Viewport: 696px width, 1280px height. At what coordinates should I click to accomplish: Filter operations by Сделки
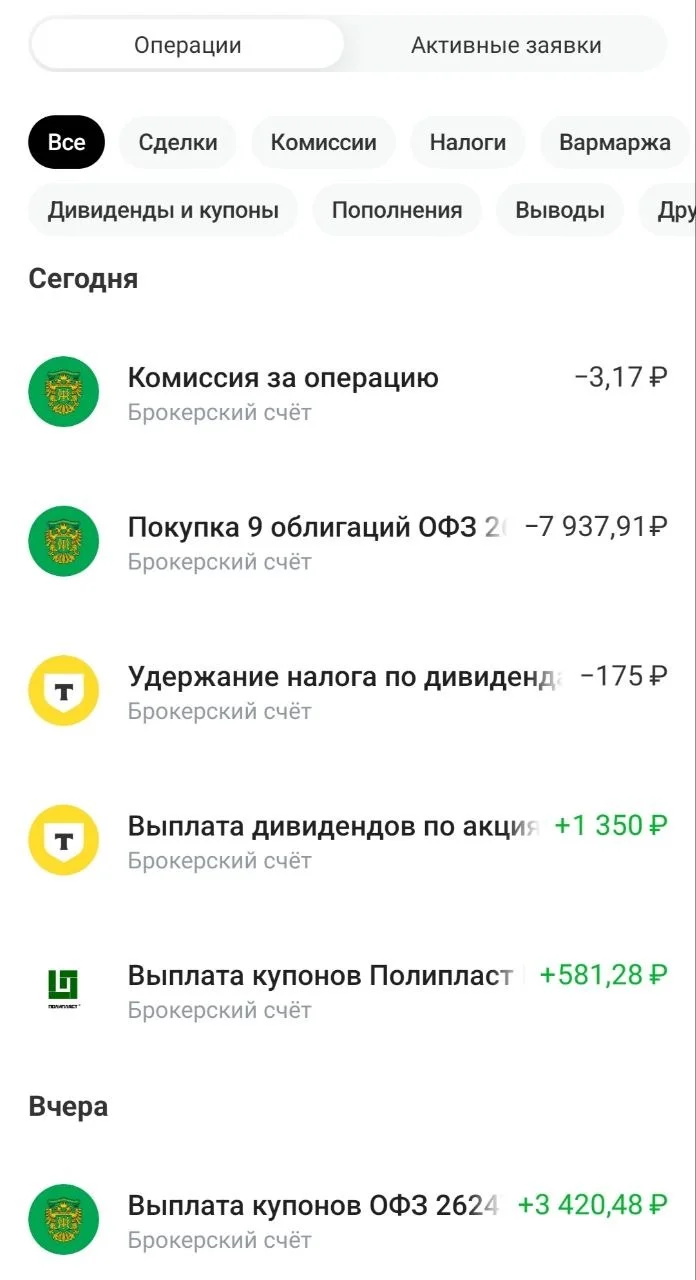[x=178, y=142]
